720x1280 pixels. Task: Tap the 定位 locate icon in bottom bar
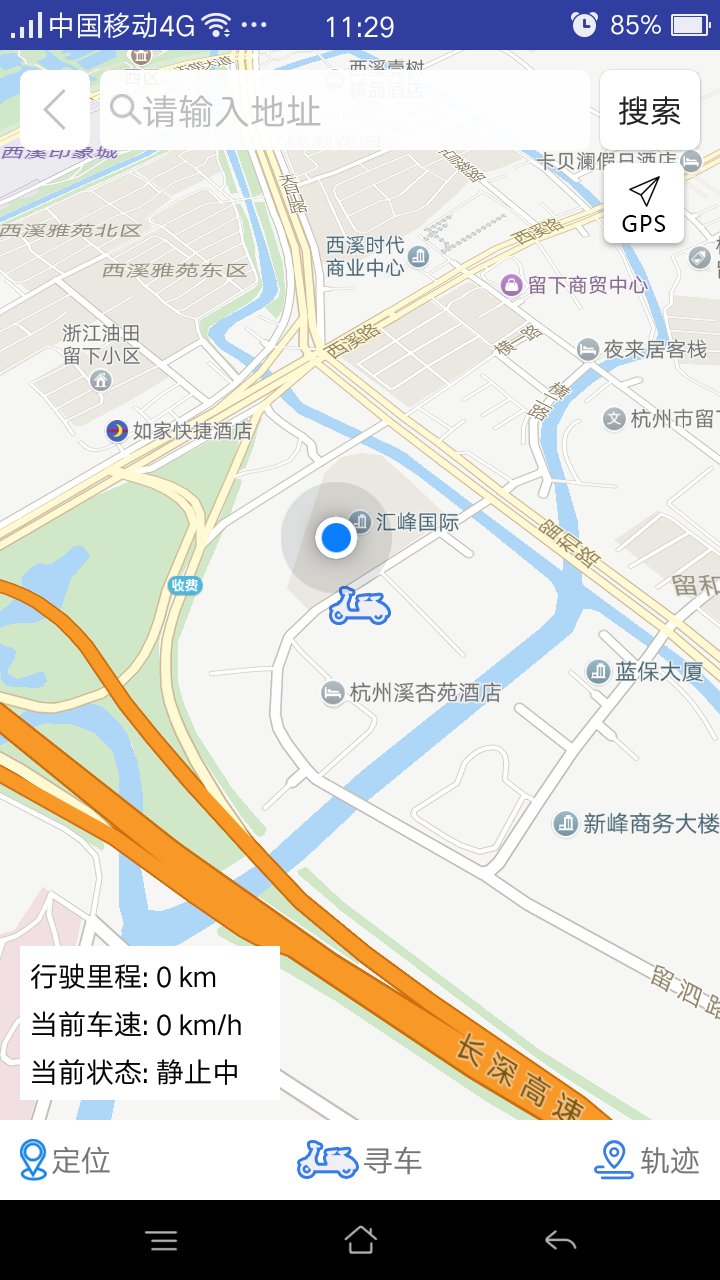coord(31,1162)
